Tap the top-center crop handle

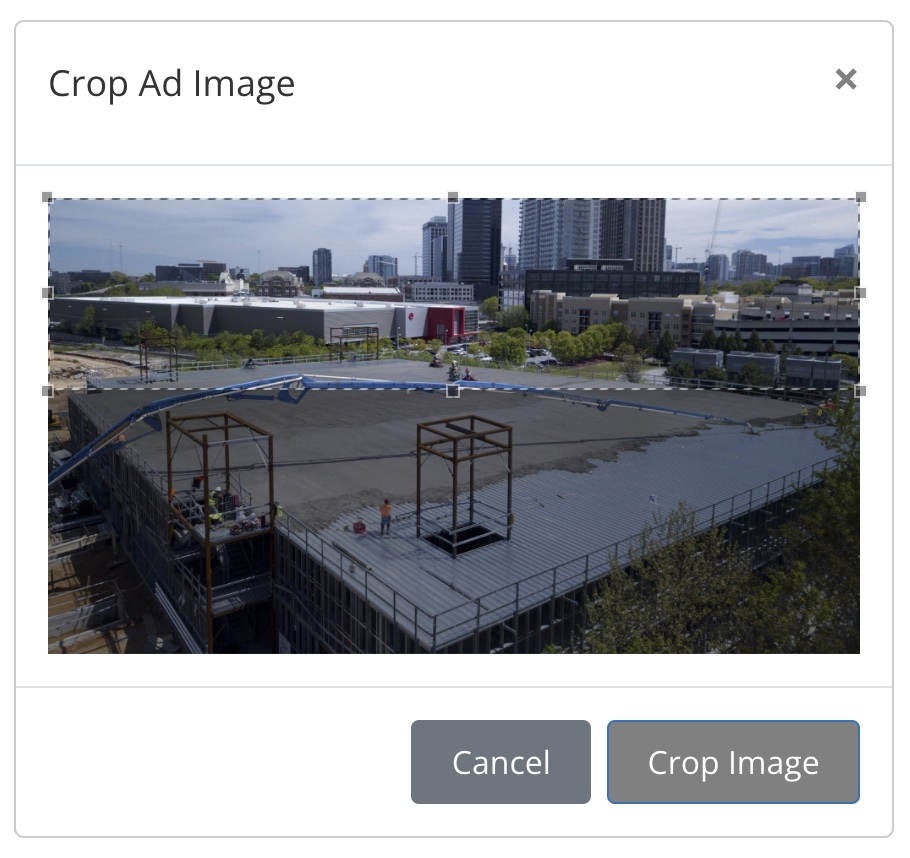[453, 197]
